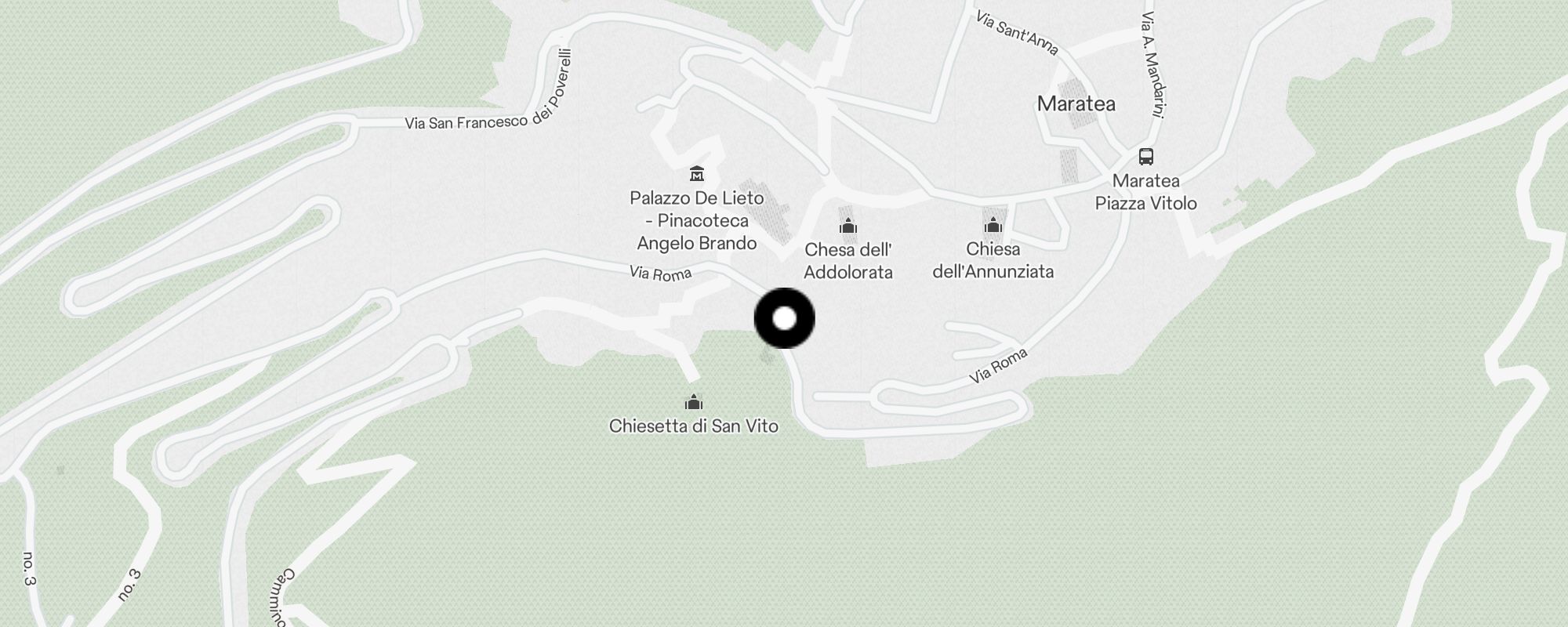Open Maratea Piazza Vitolo bus stop
The image size is (1568, 627).
point(1145,157)
